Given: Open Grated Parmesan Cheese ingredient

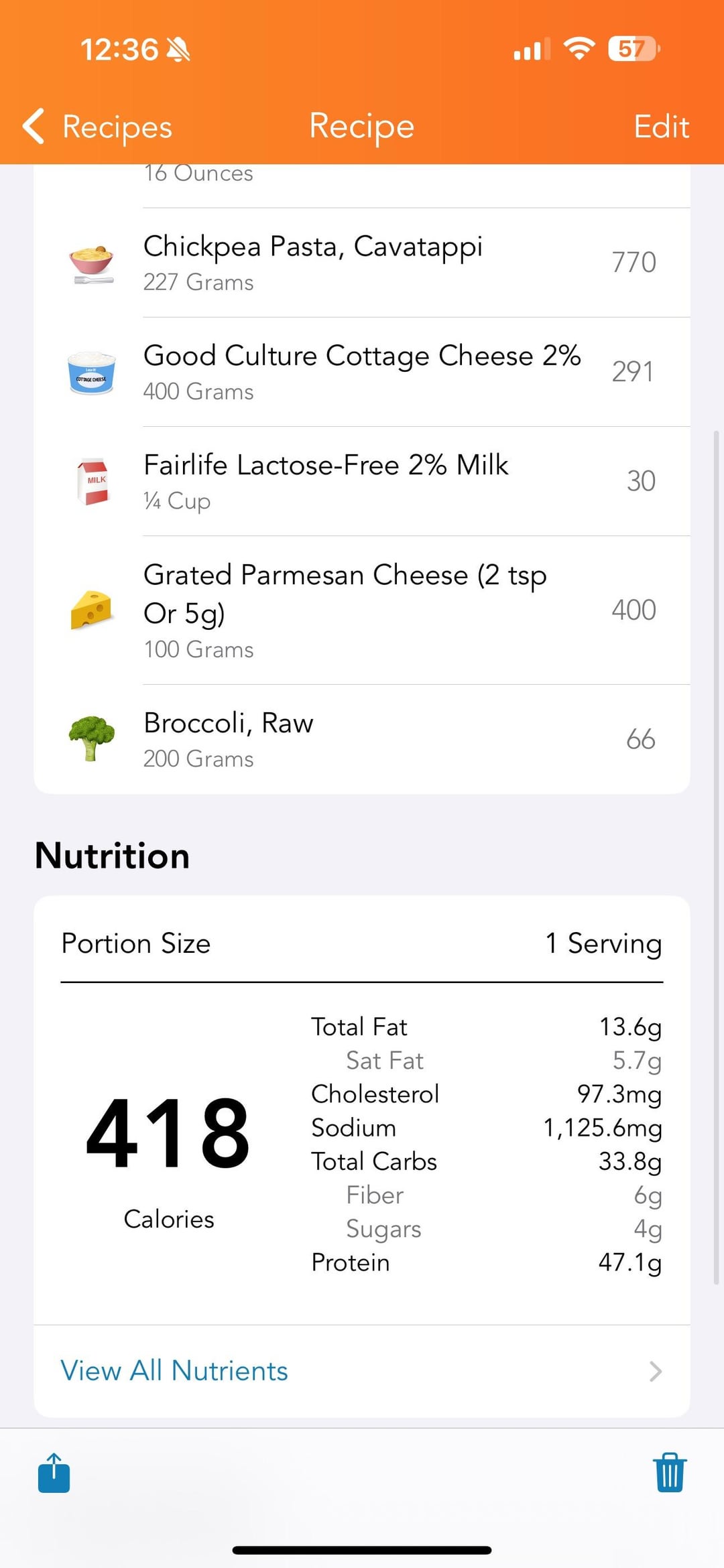Looking at the screenshot, I should tap(362, 610).
